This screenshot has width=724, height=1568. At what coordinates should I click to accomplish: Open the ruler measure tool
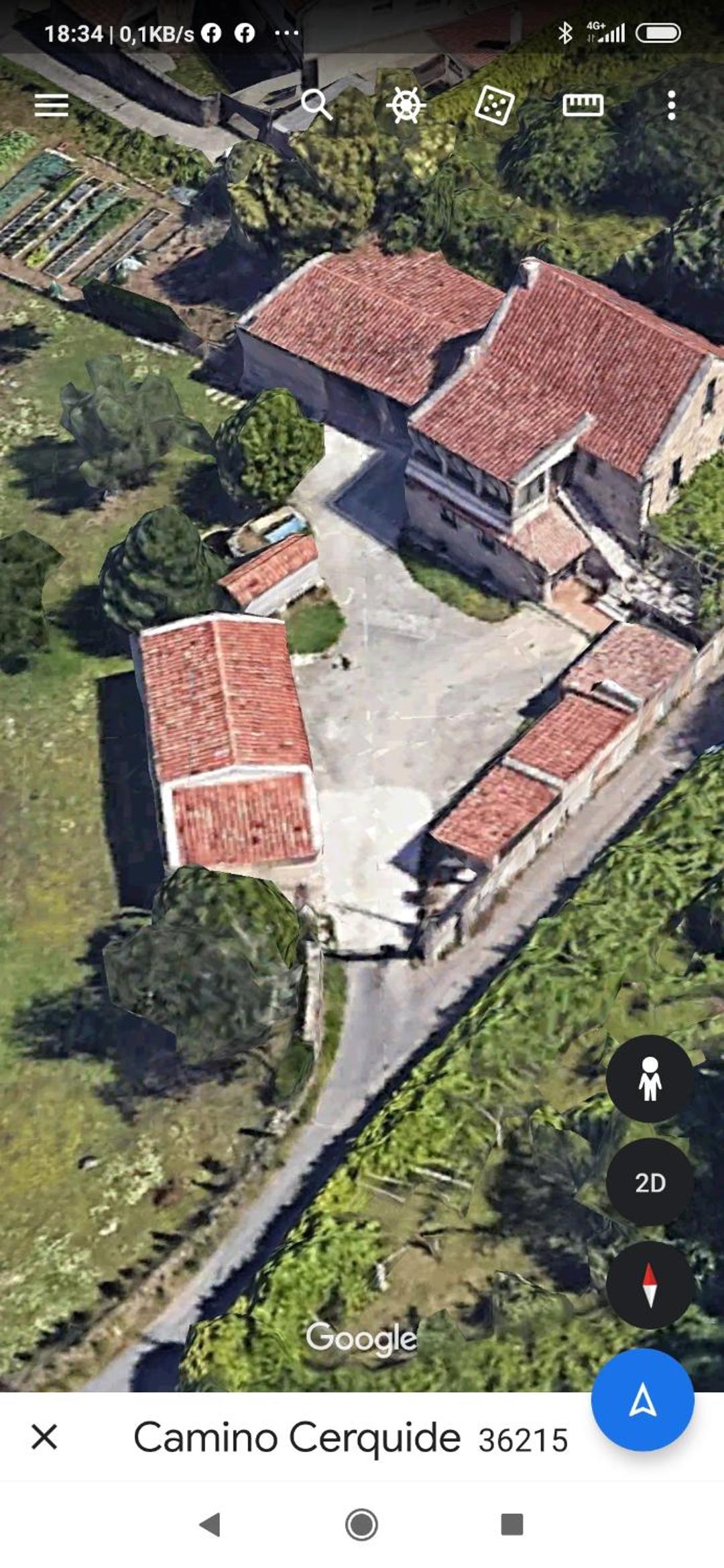(583, 105)
